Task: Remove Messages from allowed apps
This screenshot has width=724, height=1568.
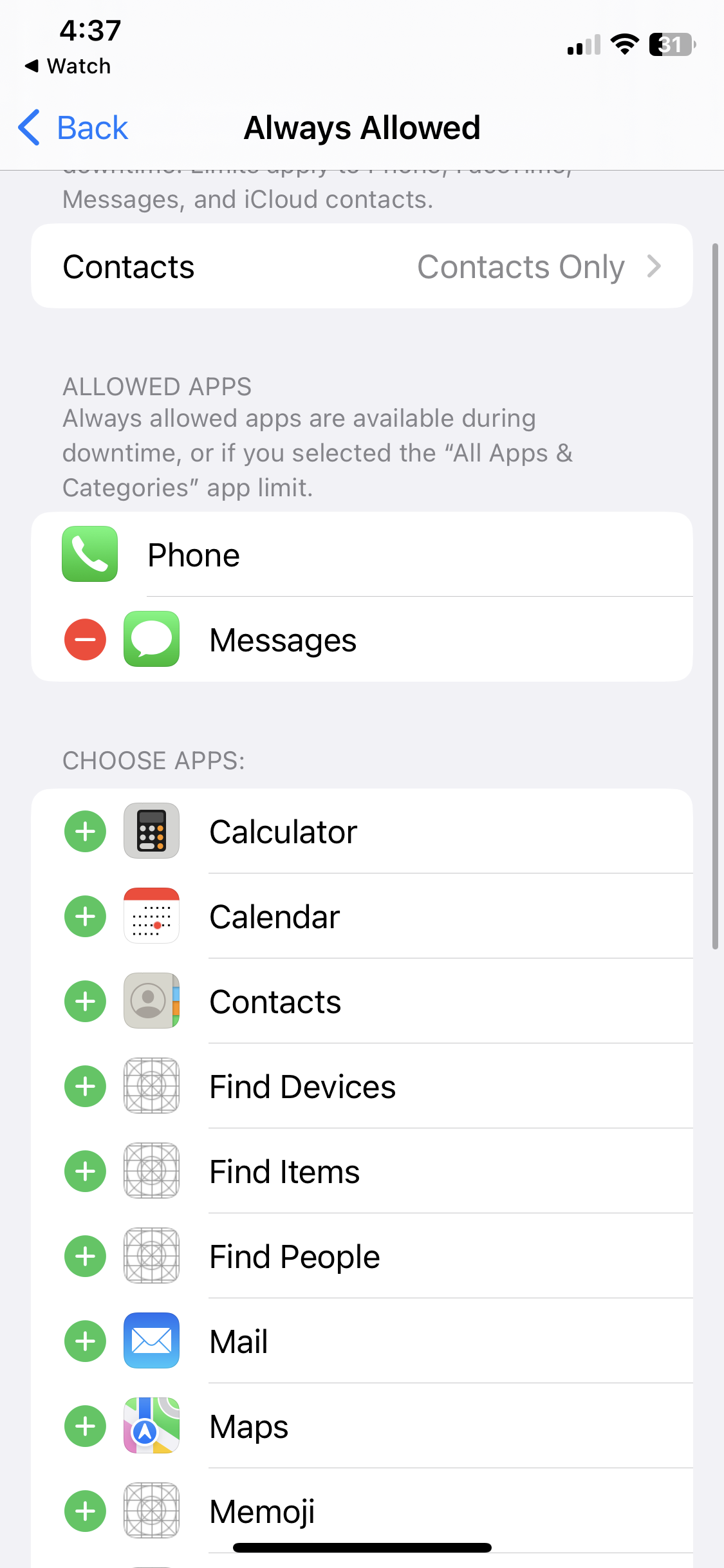Action: pyautogui.click(x=85, y=640)
